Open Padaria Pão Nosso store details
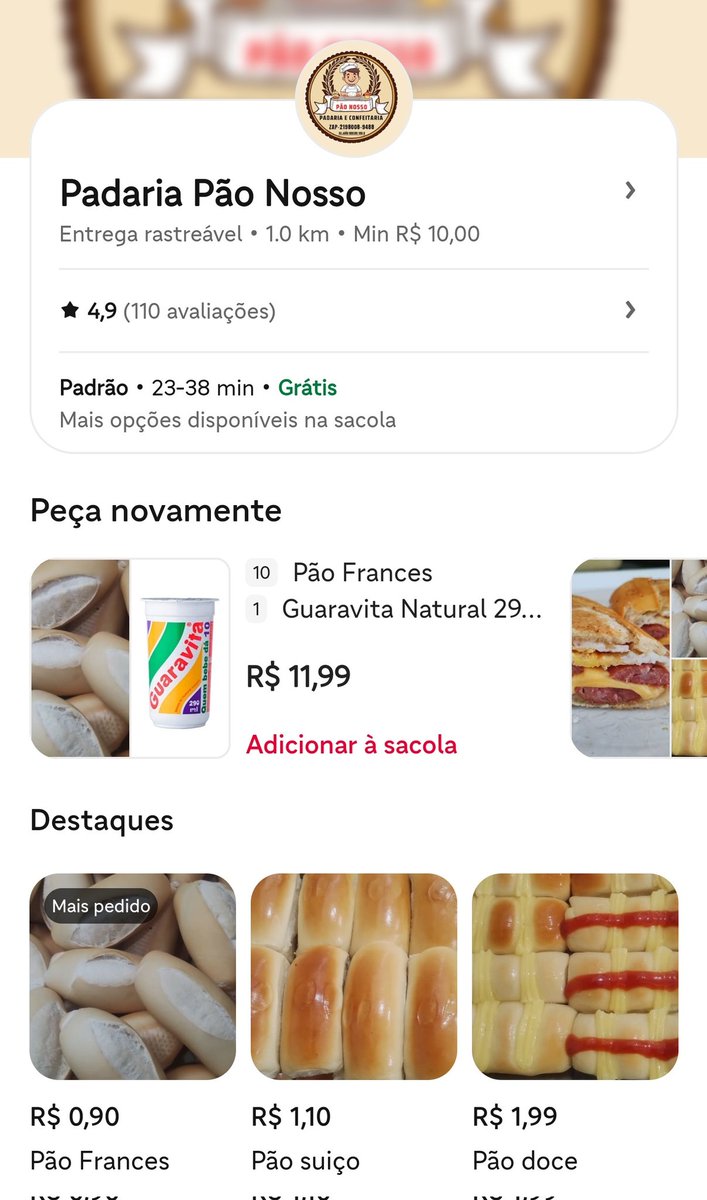 coord(629,191)
